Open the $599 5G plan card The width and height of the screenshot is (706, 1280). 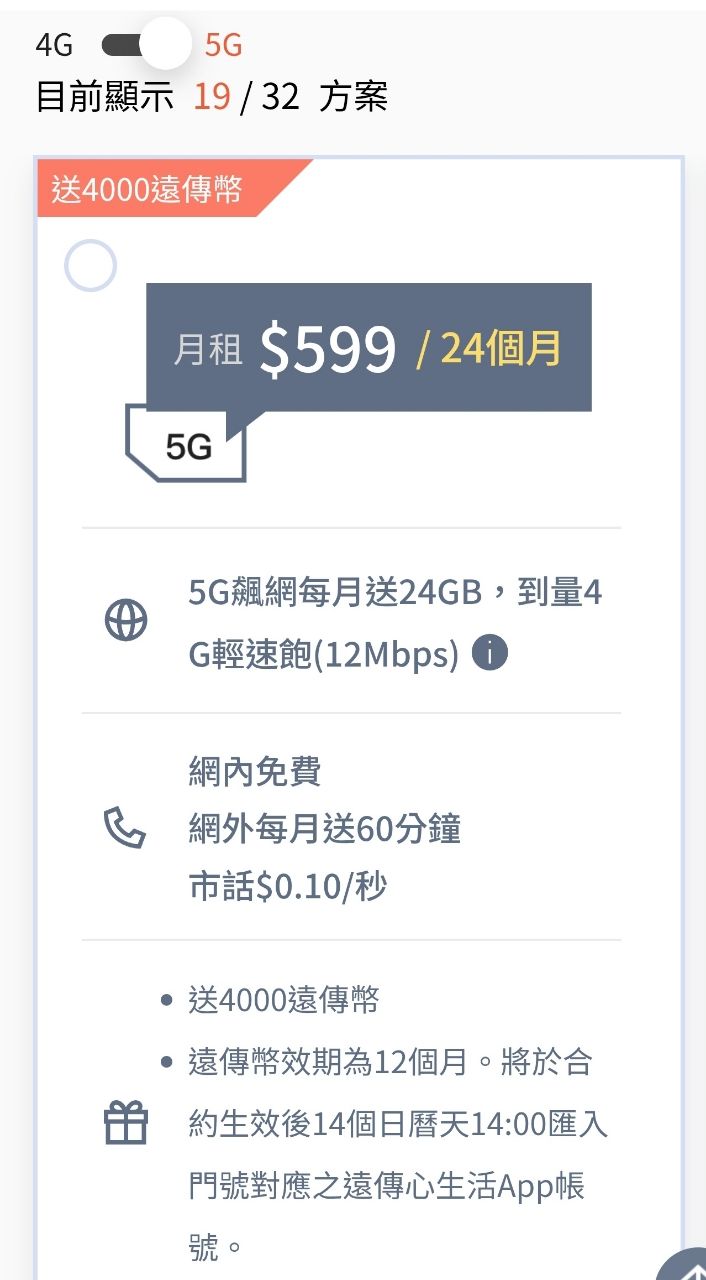[359, 718]
